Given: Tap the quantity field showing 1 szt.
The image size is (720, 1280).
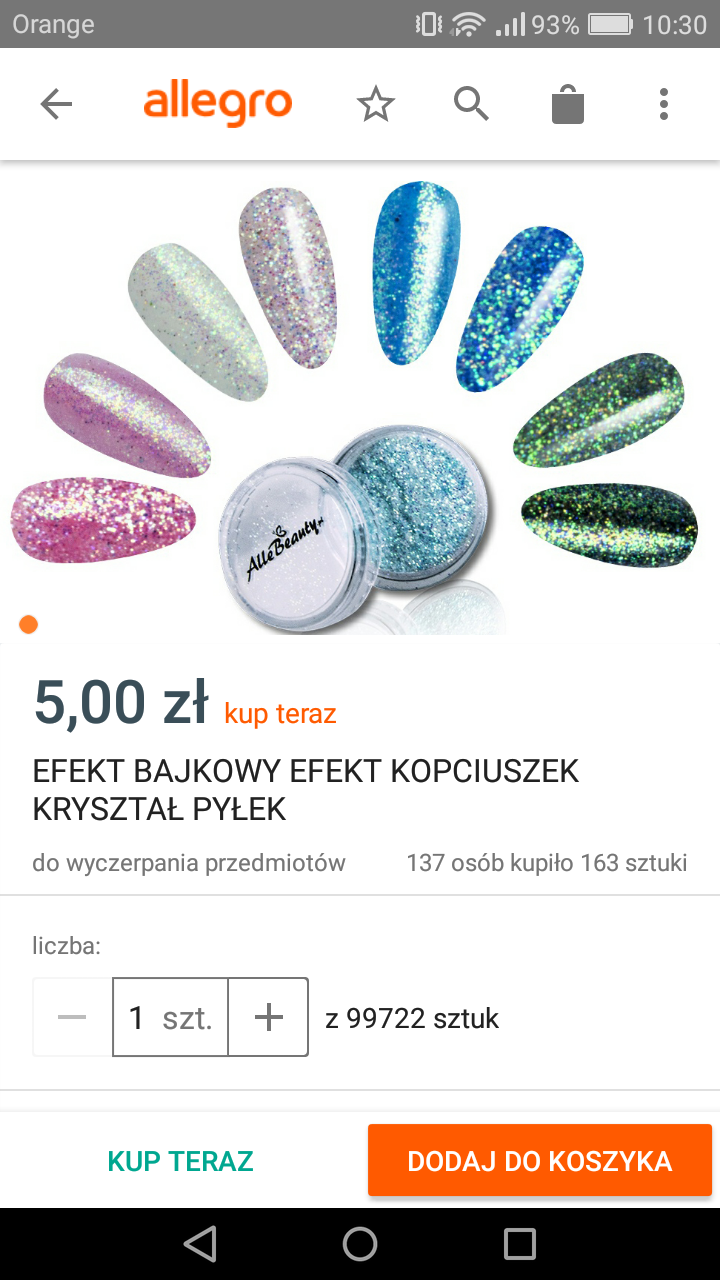Looking at the screenshot, I should pyautogui.click(x=170, y=1017).
